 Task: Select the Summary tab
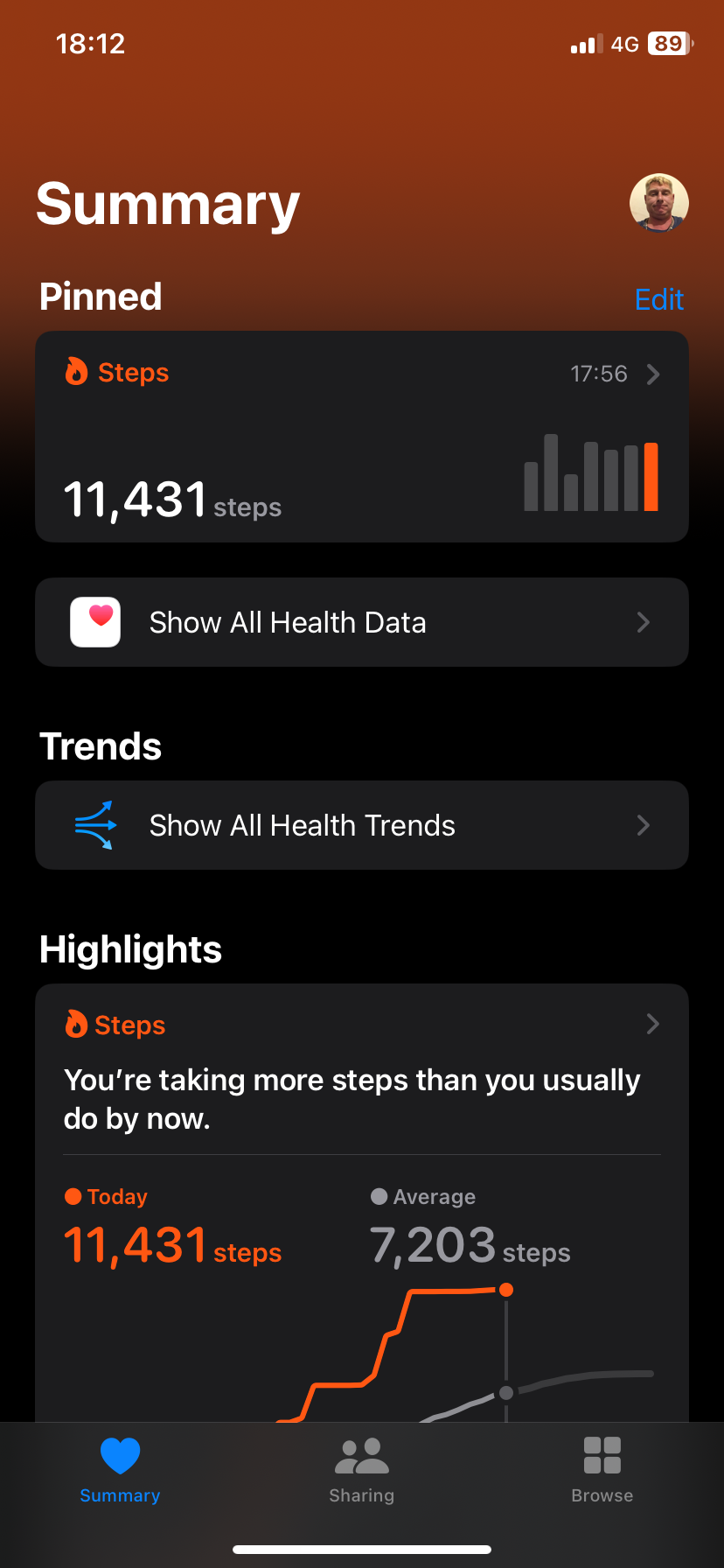(x=120, y=1470)
